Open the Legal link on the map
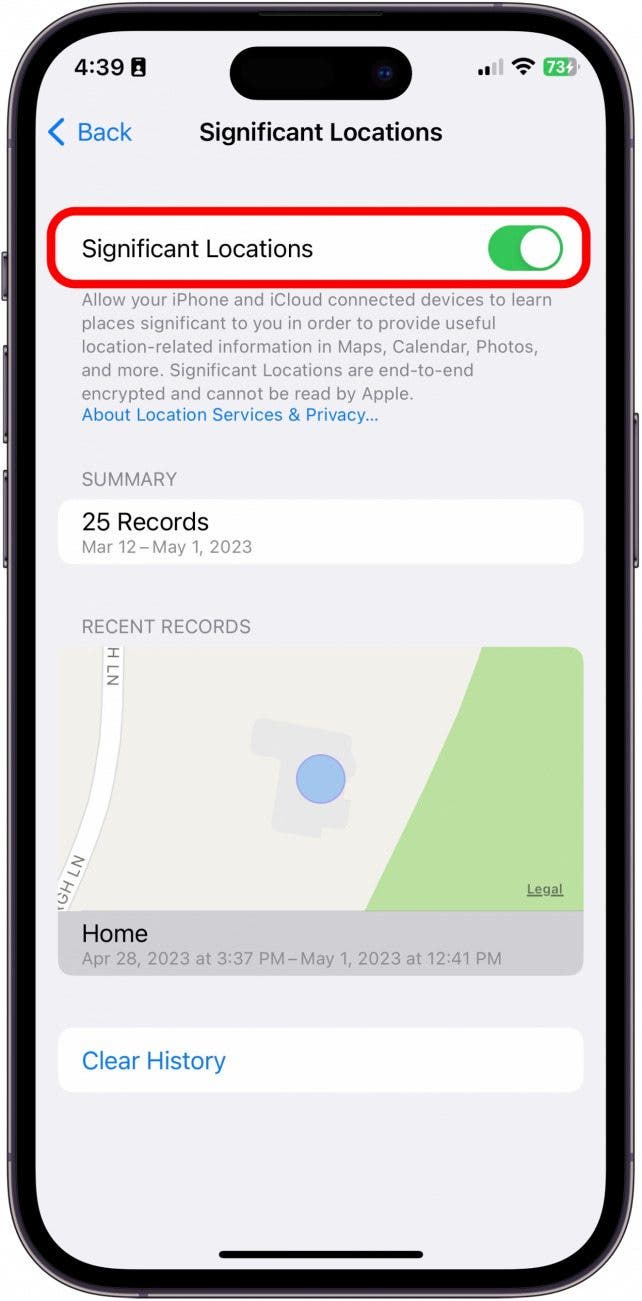Image resolution: width=642 pixels, height=1301 pixels. click(545, 889)
